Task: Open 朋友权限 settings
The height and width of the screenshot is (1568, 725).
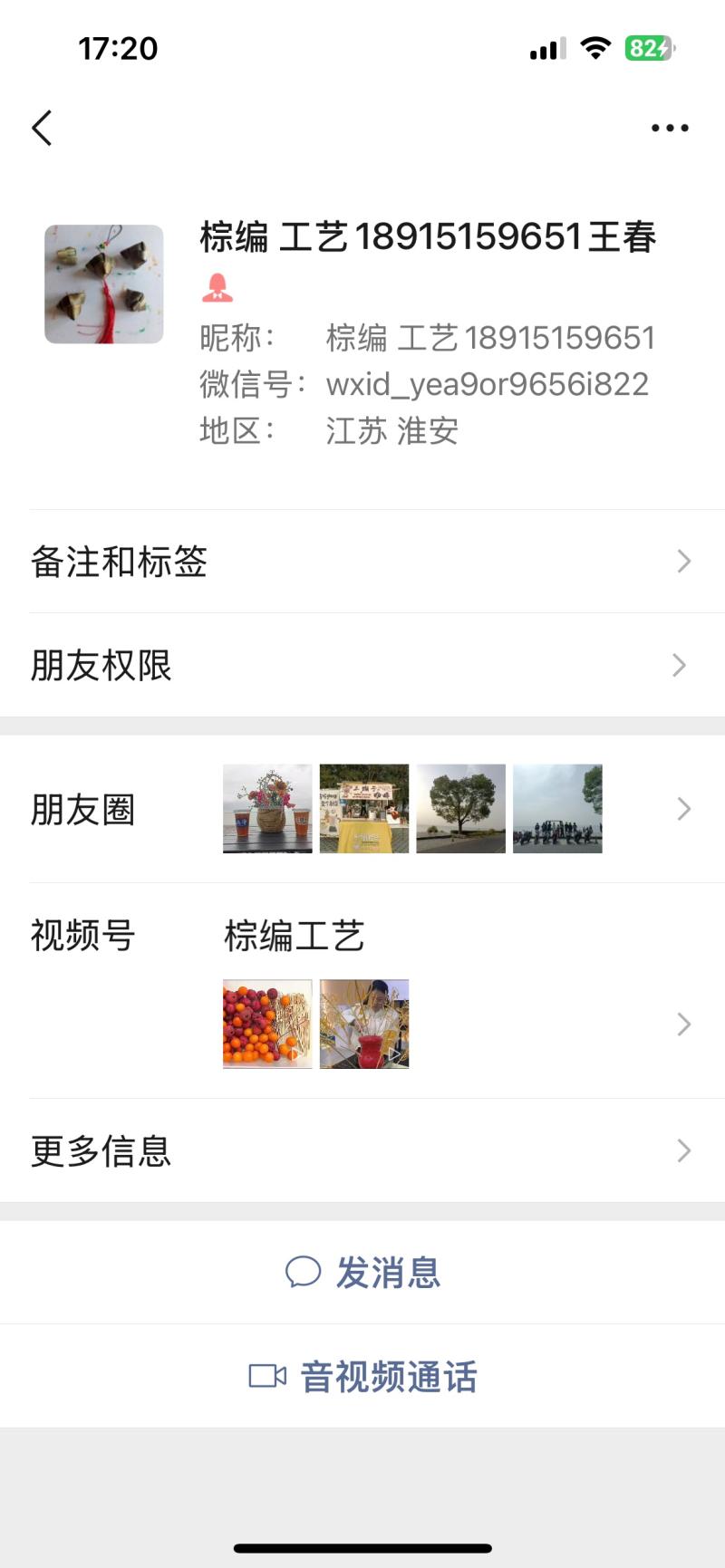Action: pos(362,666)
